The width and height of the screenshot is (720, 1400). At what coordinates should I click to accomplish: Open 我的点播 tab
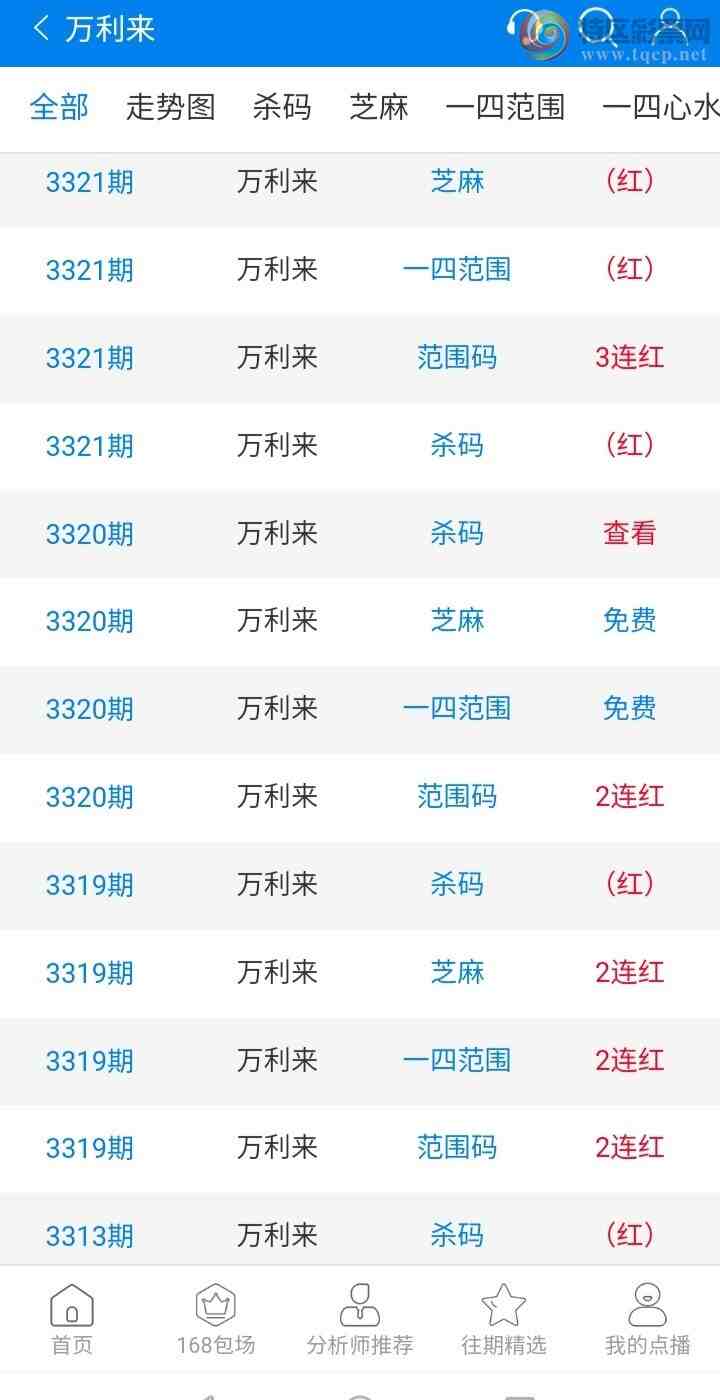[x=647, y=1319]
